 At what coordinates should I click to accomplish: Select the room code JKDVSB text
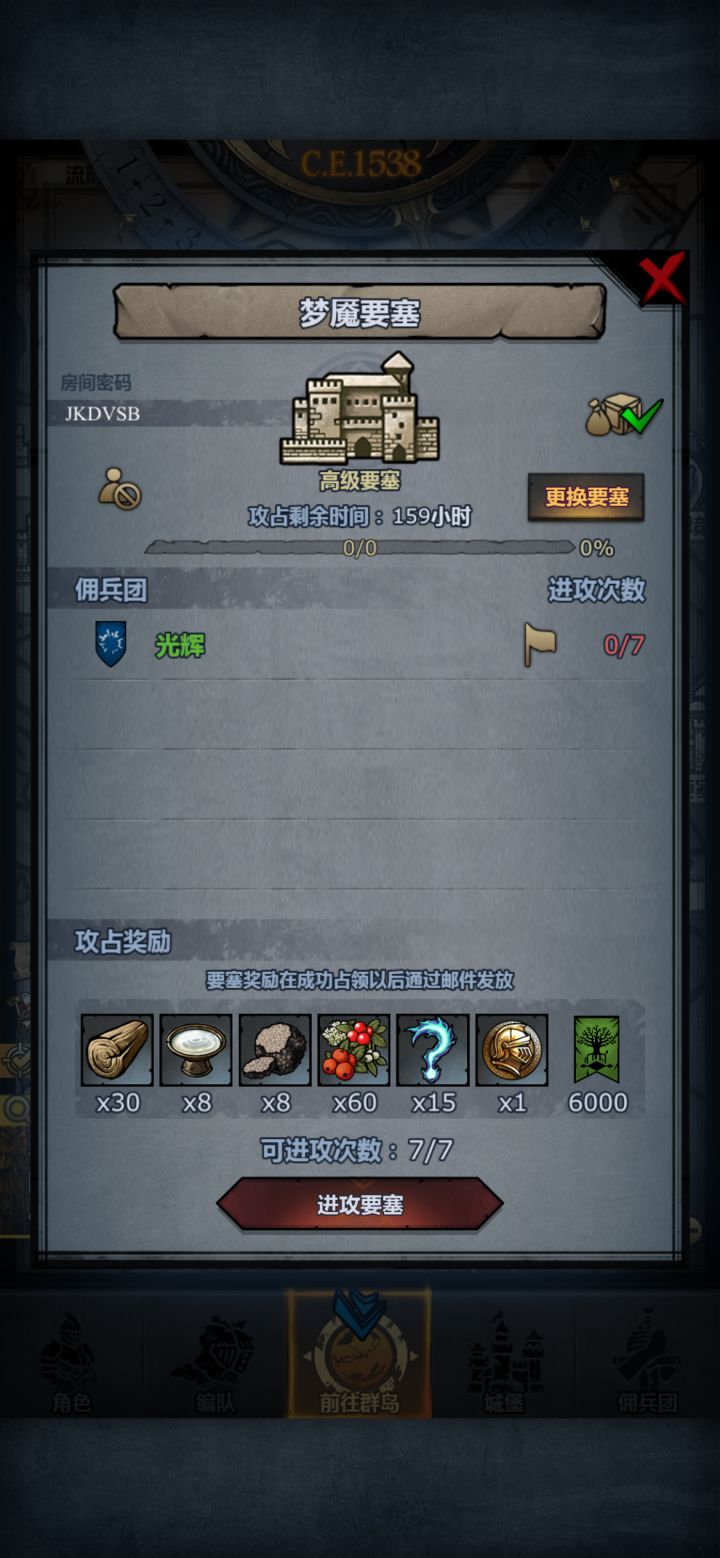click(x=103, y=413)
